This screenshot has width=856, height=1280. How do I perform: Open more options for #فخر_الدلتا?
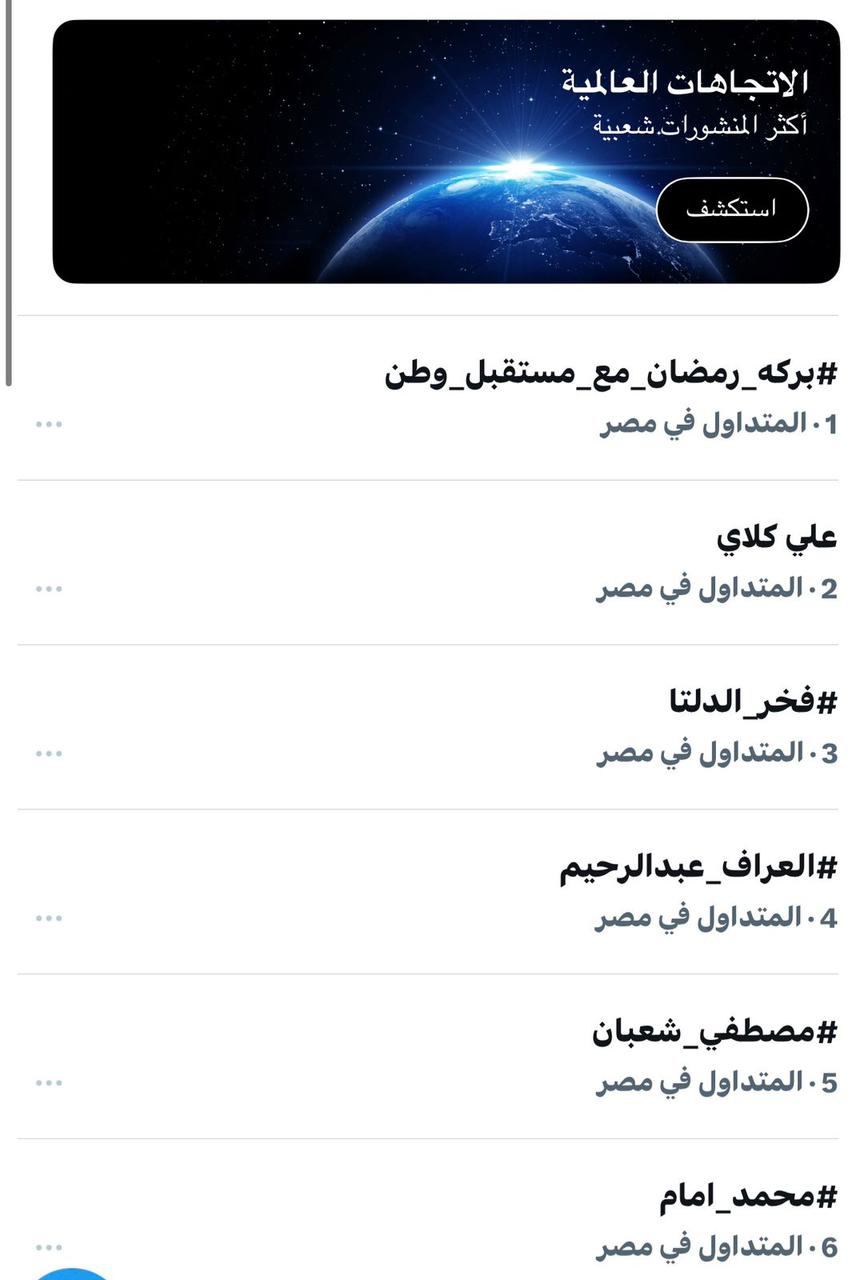(x=49, y=753)
